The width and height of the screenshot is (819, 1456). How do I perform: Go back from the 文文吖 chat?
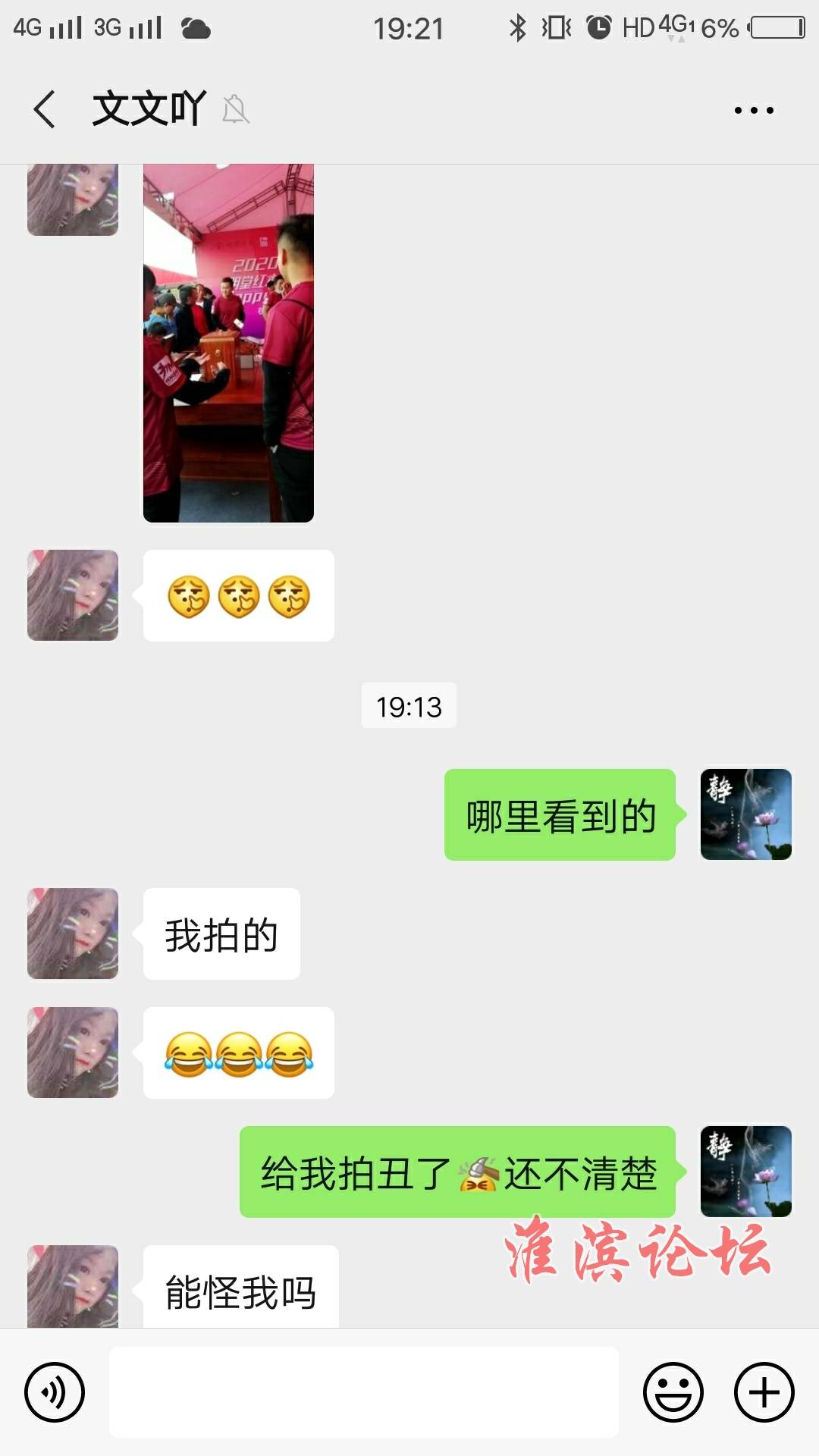pos(44,109)
